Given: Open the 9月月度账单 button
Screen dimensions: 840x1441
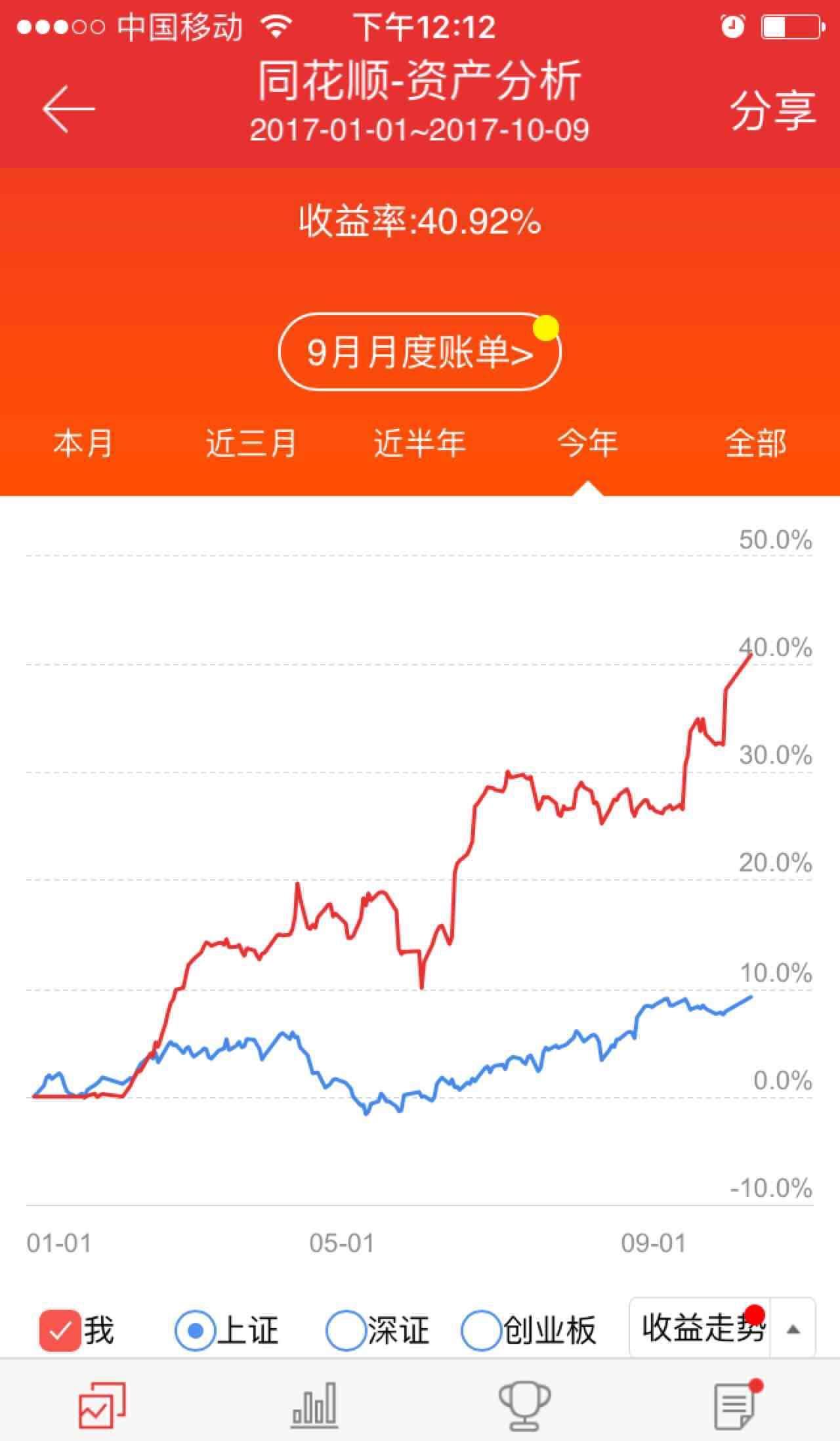Looking at the screenshot, I should point(420,352).
